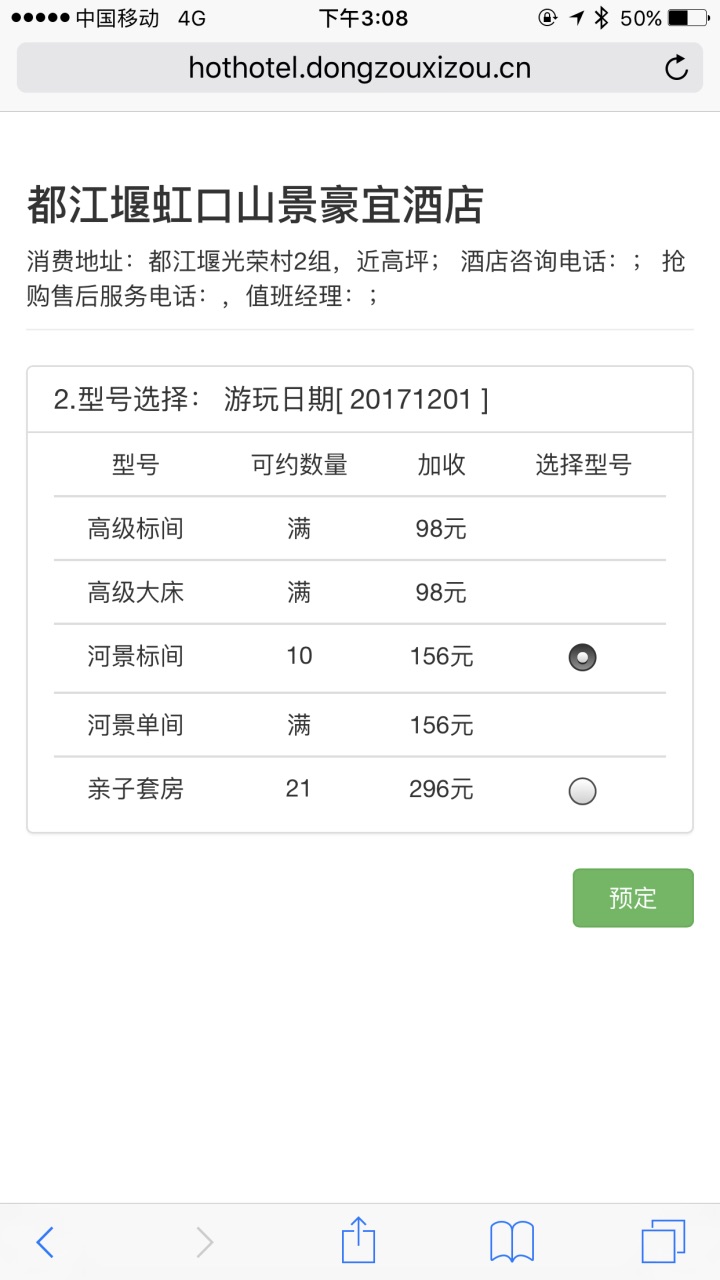Show open tabs in Safari

point(663,1242)
